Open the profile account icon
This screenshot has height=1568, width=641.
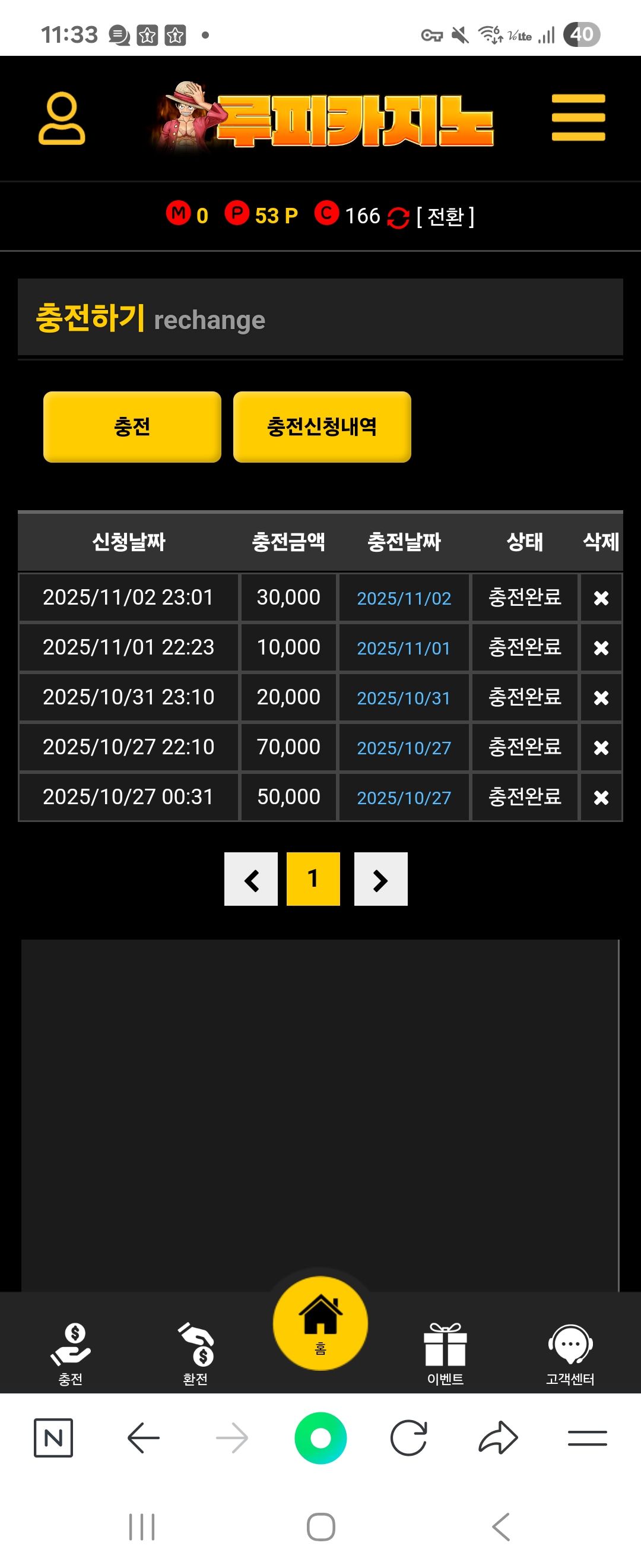click(x=61, y=118)
